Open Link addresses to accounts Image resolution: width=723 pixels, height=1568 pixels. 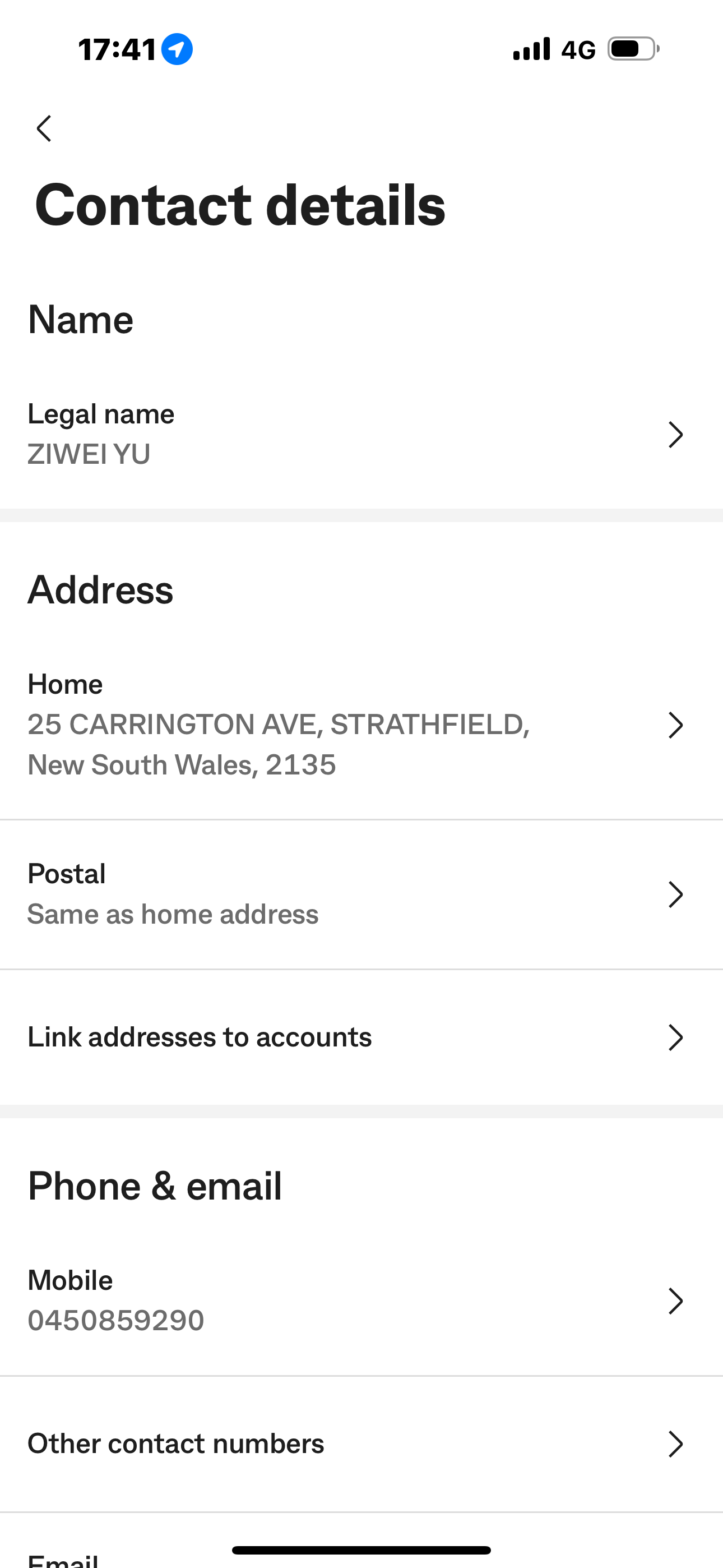[x=361, y=1037]
